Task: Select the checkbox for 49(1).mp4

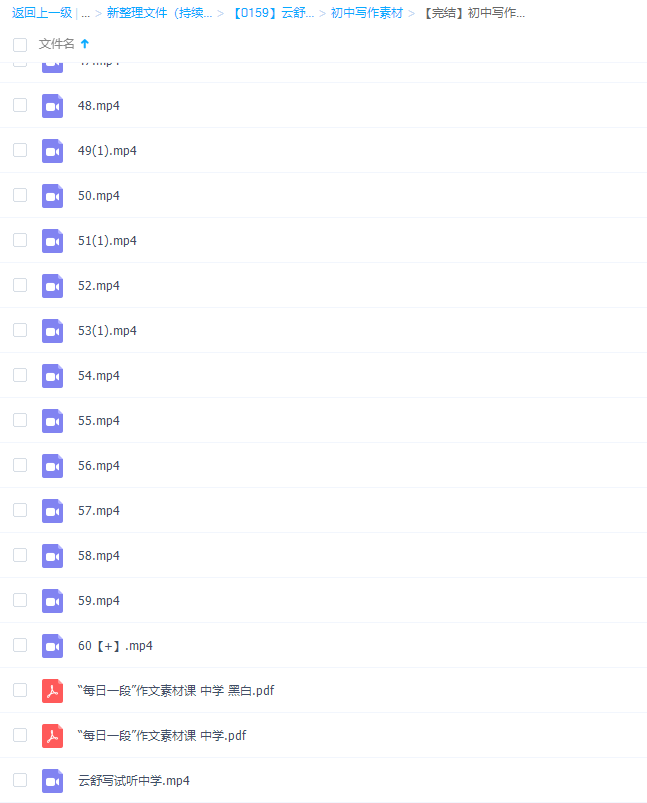Action: [20, 150]
